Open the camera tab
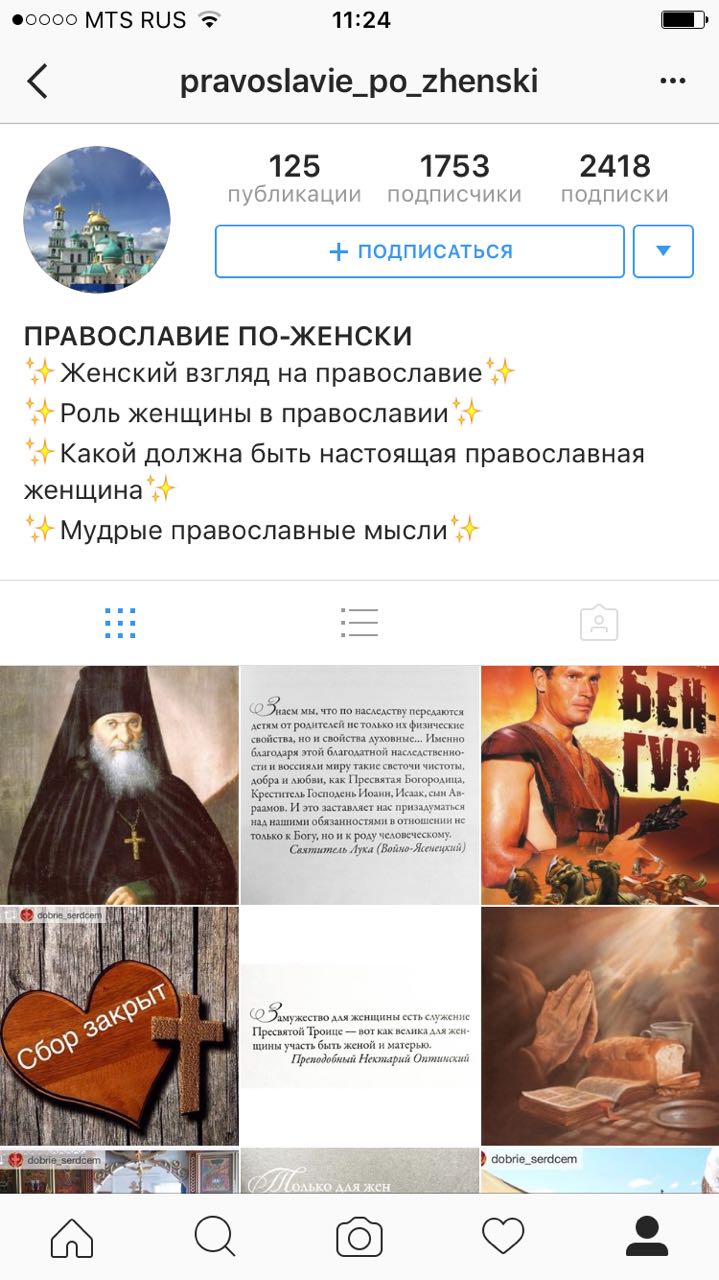 coord(359,1237)
